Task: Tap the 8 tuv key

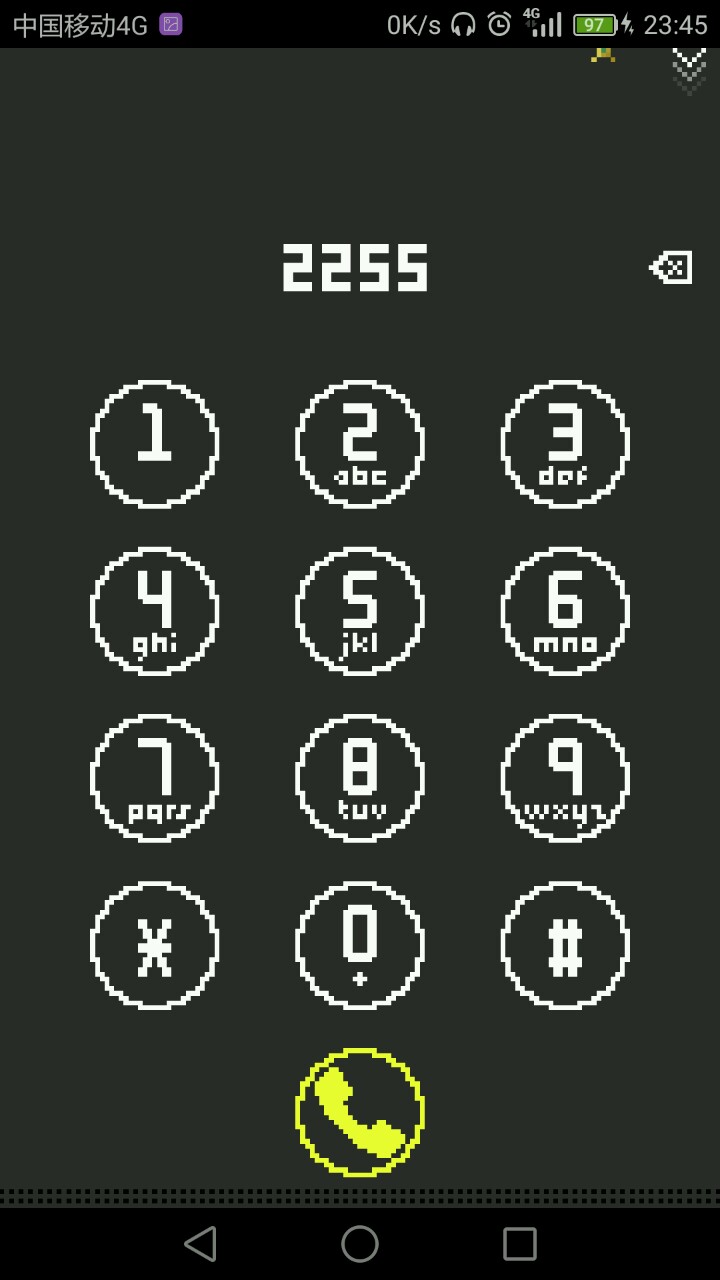Action: [360, 778]
